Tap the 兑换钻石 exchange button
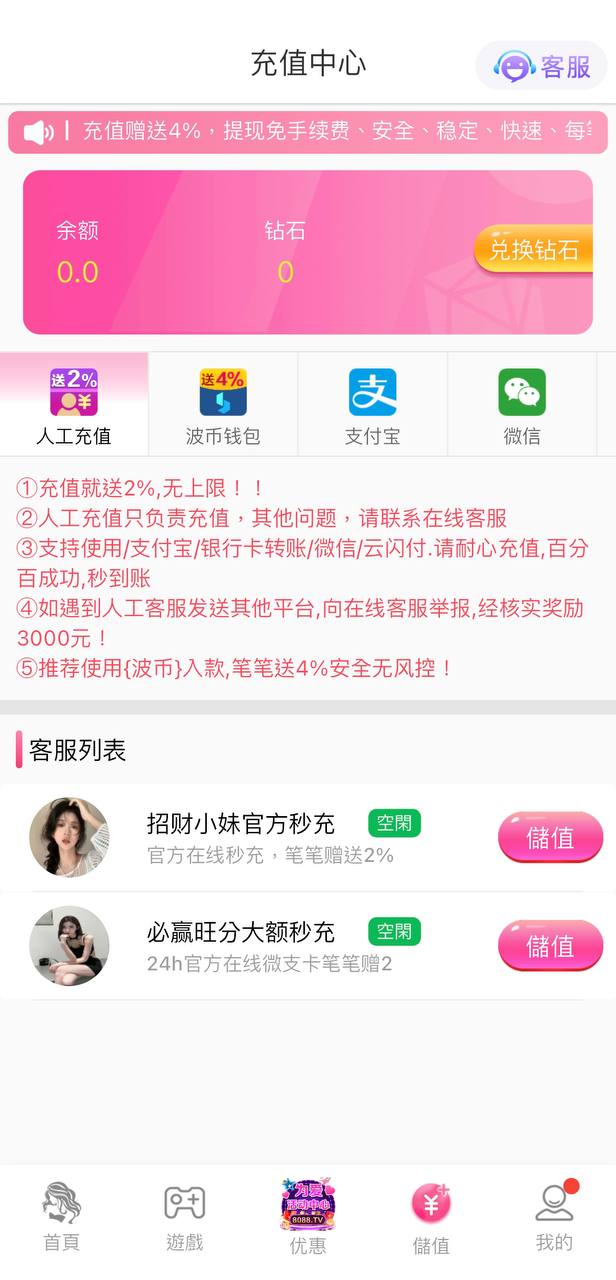The height and width of the screenshot is (1280, 616). click(534, 249)
